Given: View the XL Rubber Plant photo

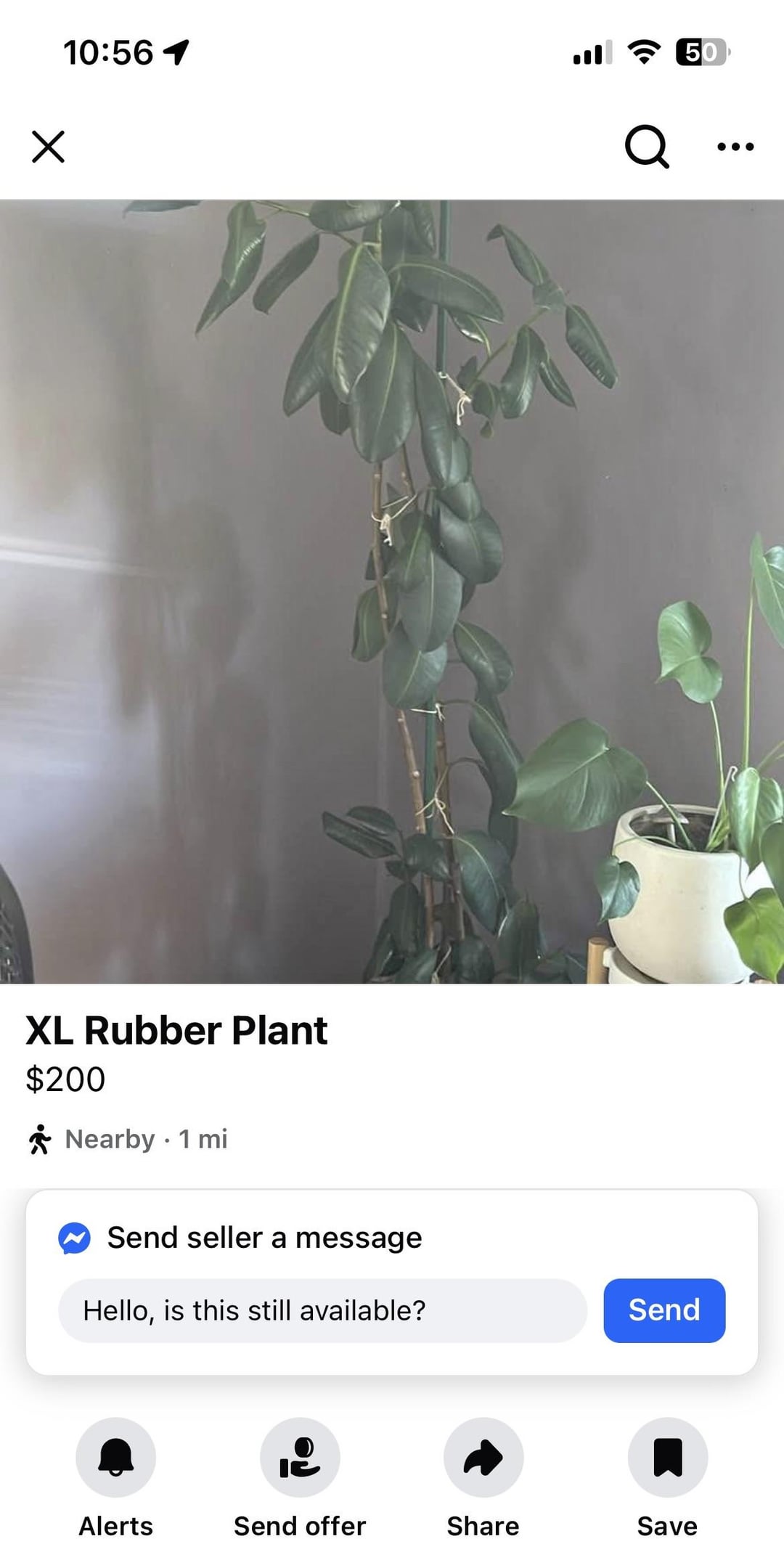Looking at the screenshot, I should 392,592.
